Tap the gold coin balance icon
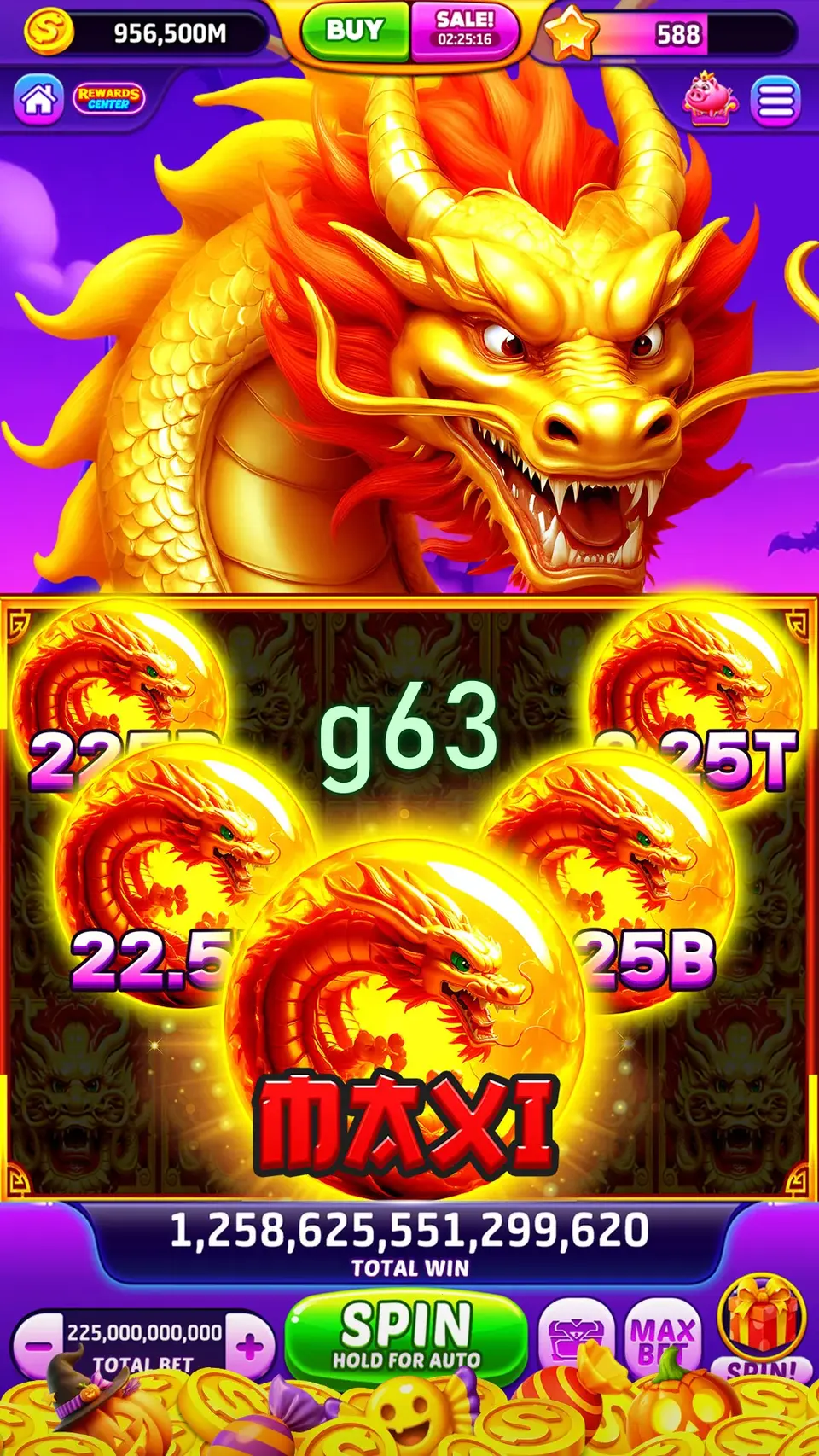 pos(49,32)
